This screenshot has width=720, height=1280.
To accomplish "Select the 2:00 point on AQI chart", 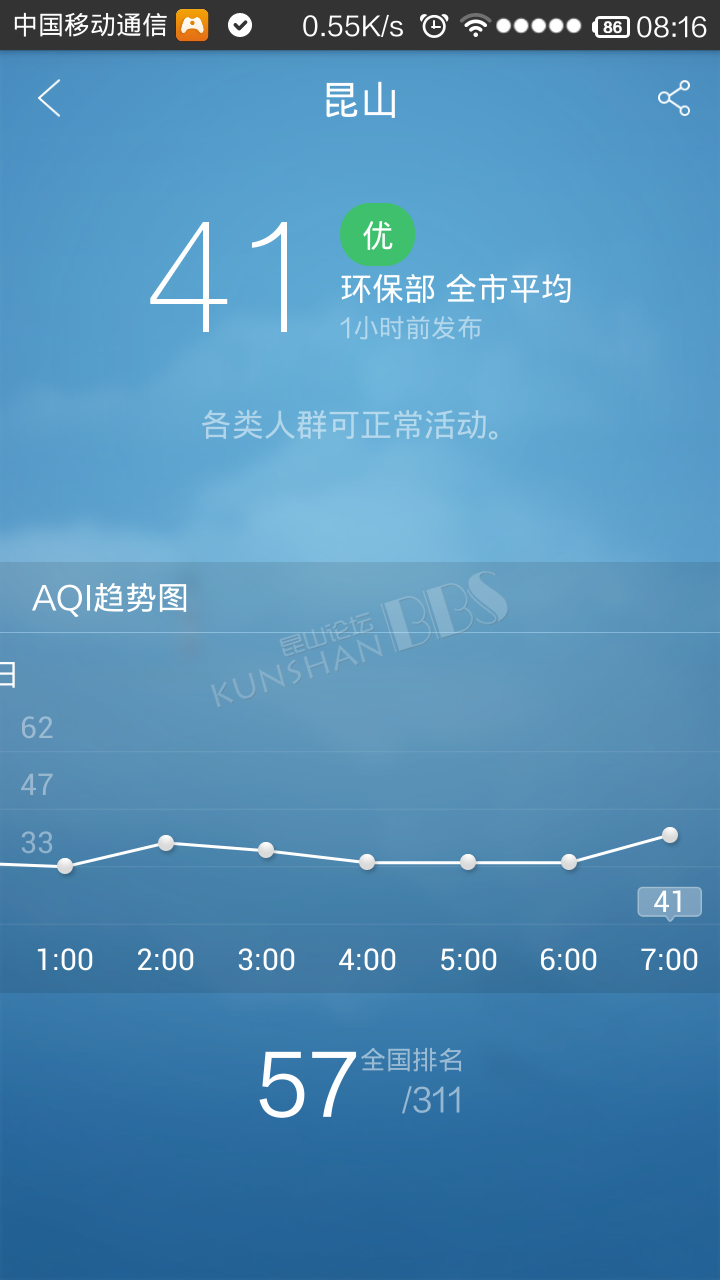I will (x=166, y=843).
